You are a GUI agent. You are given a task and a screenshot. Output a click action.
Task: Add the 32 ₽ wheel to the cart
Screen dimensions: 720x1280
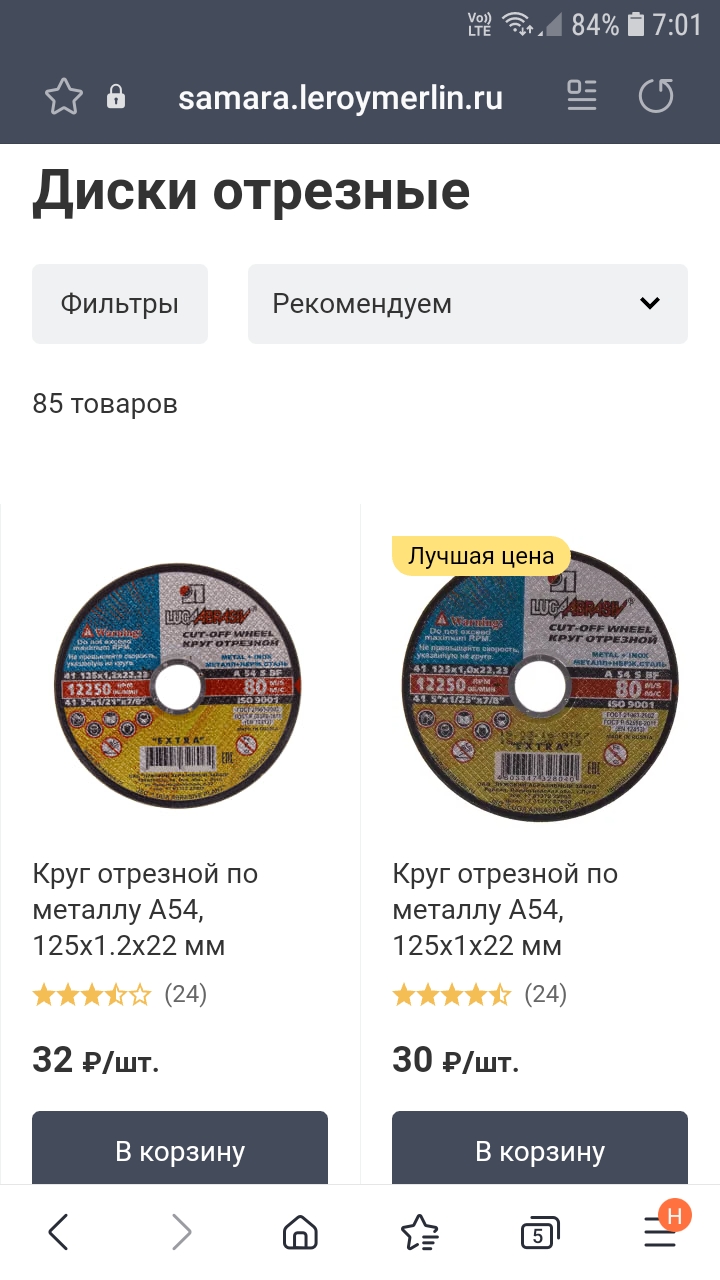tap(180, 1151)
